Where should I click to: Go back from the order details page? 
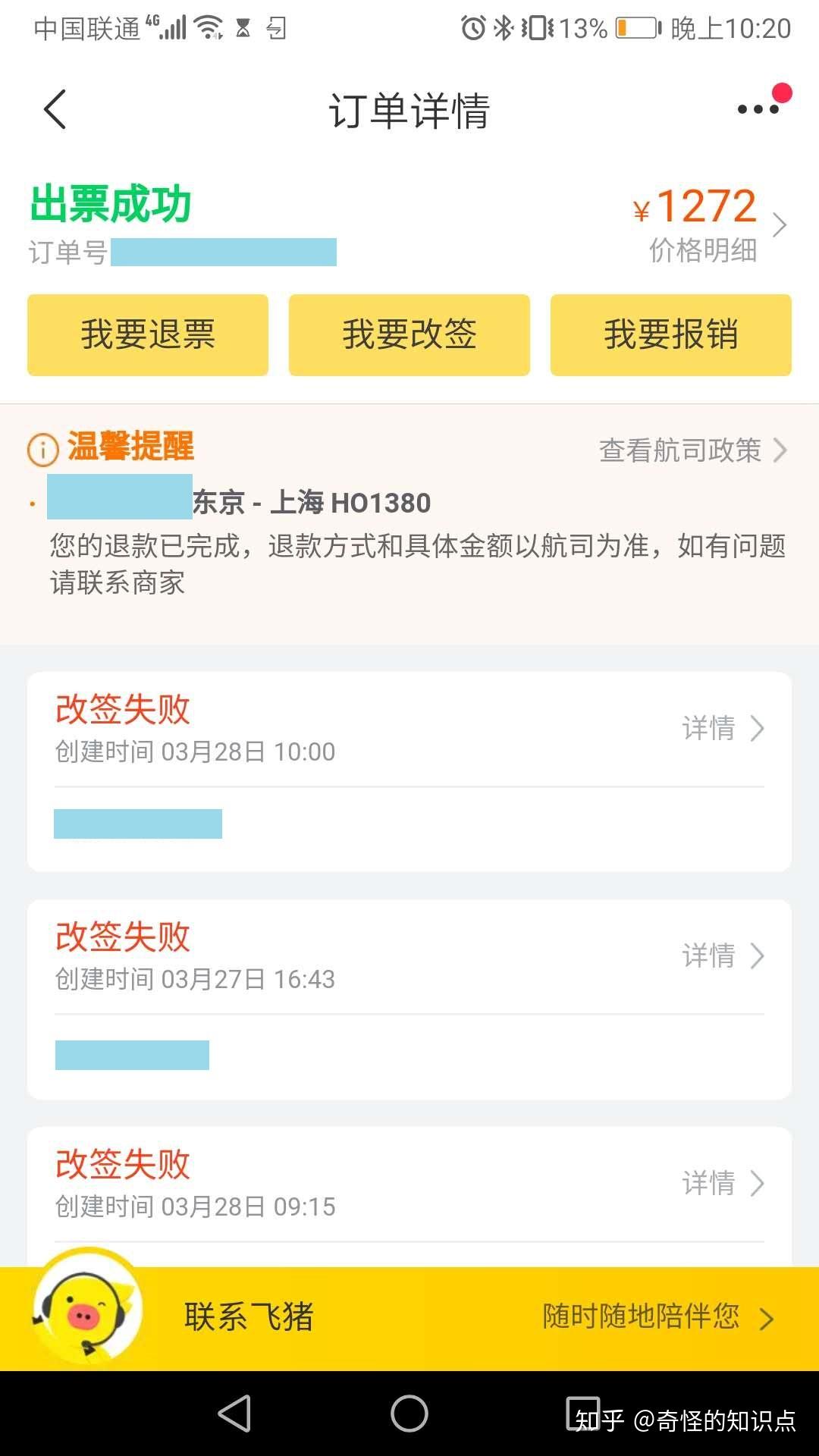[55, 109]
